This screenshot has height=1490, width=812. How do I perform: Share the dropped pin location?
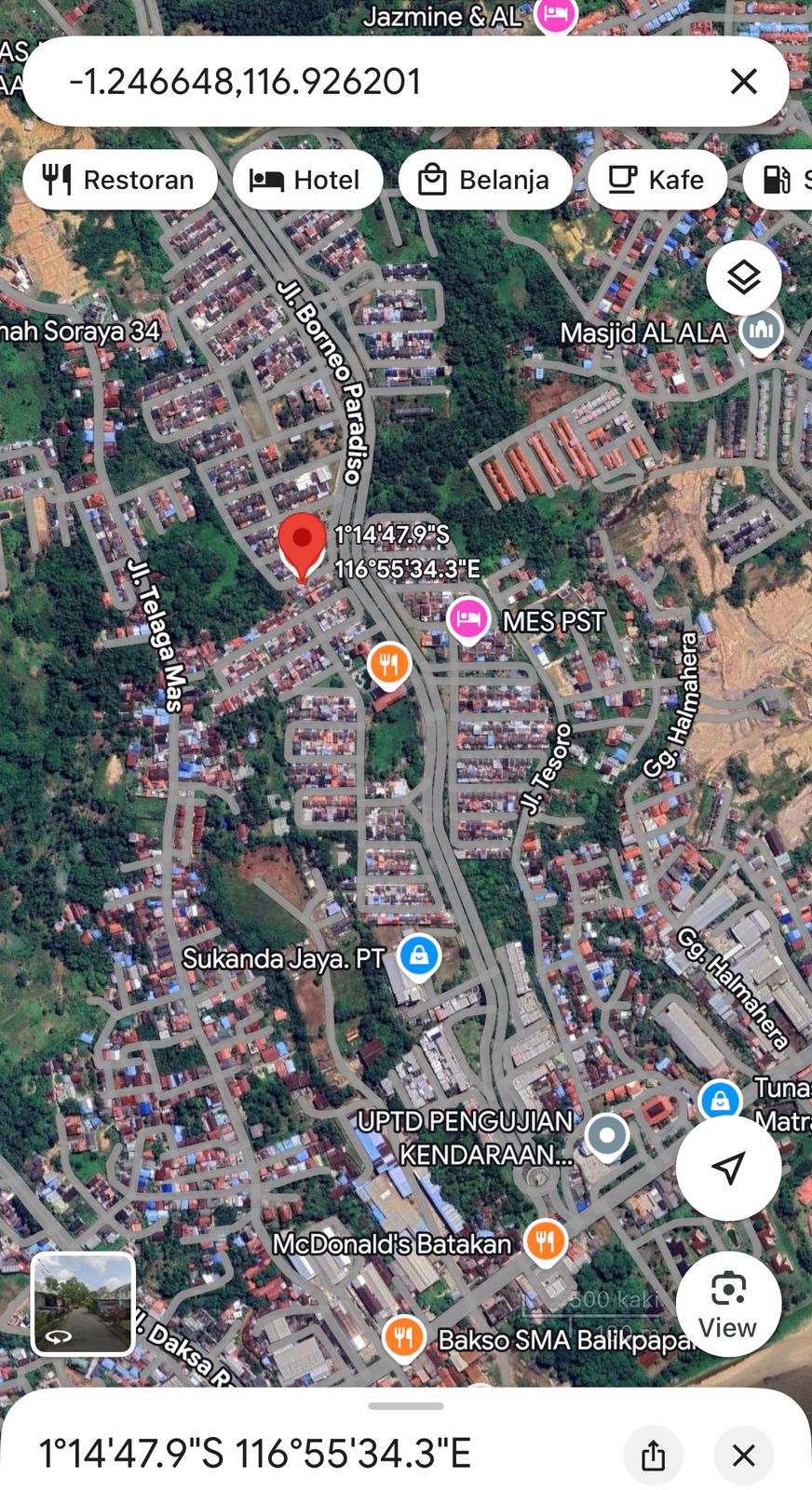[x=654, y=1455]
